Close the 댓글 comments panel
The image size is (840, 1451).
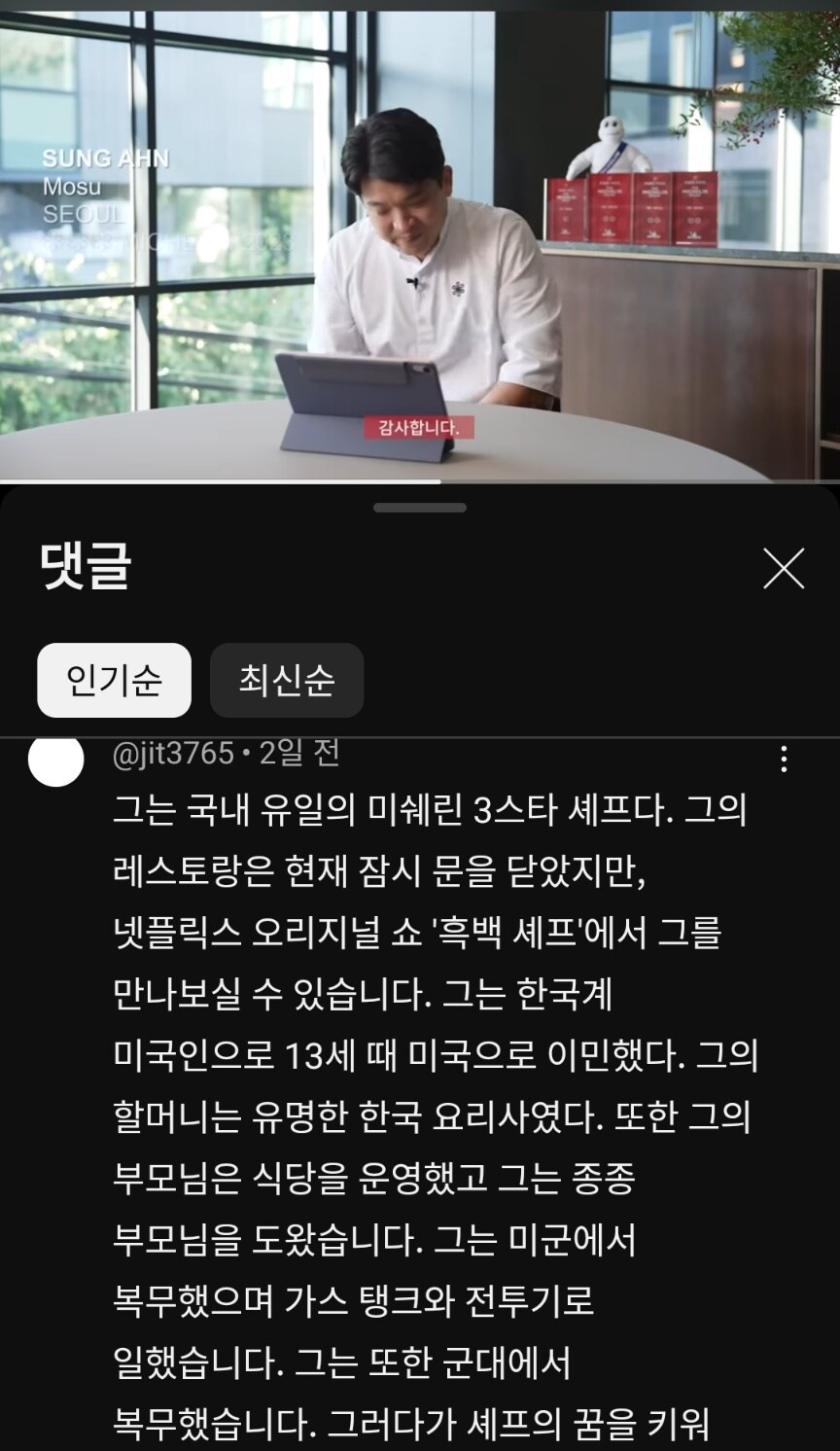(783, 569)
